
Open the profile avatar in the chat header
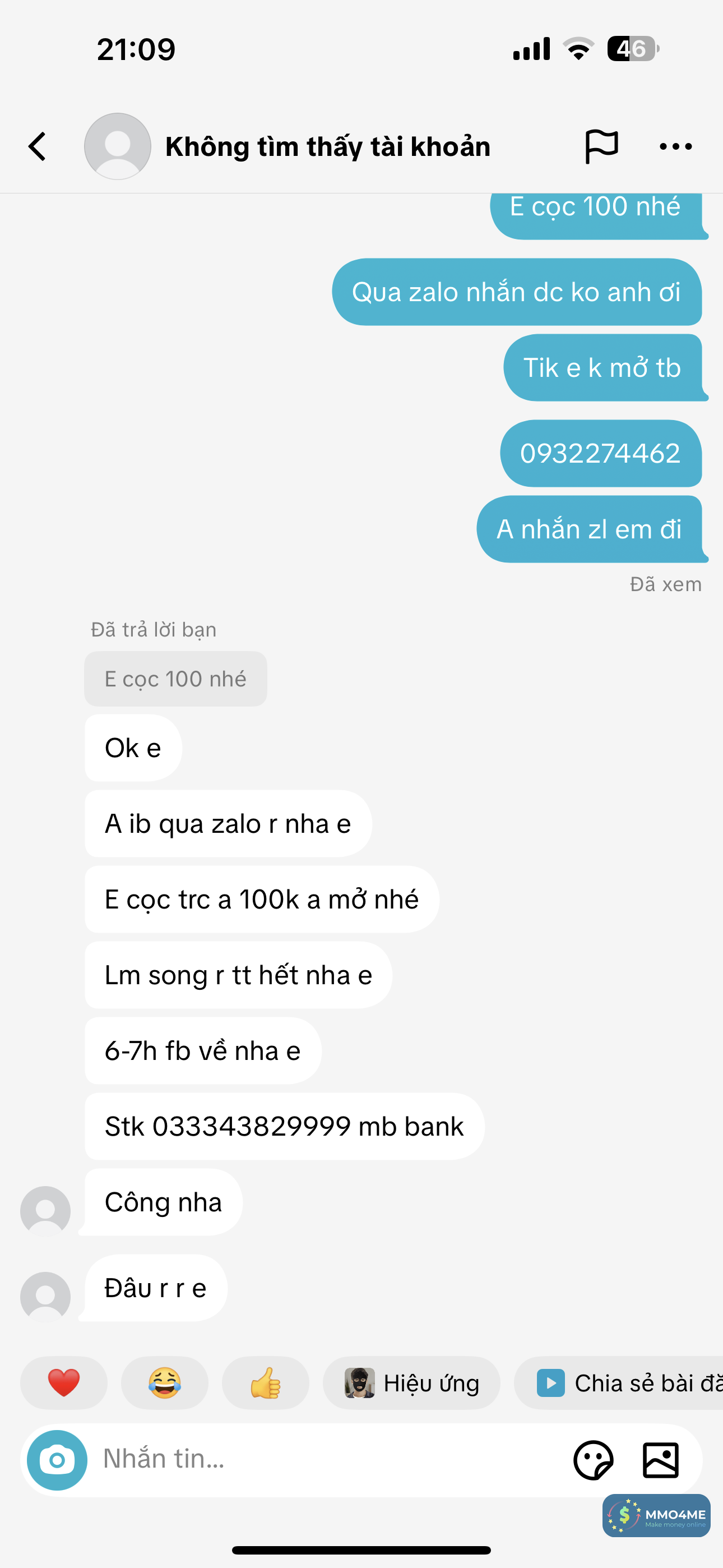(118, 147)
